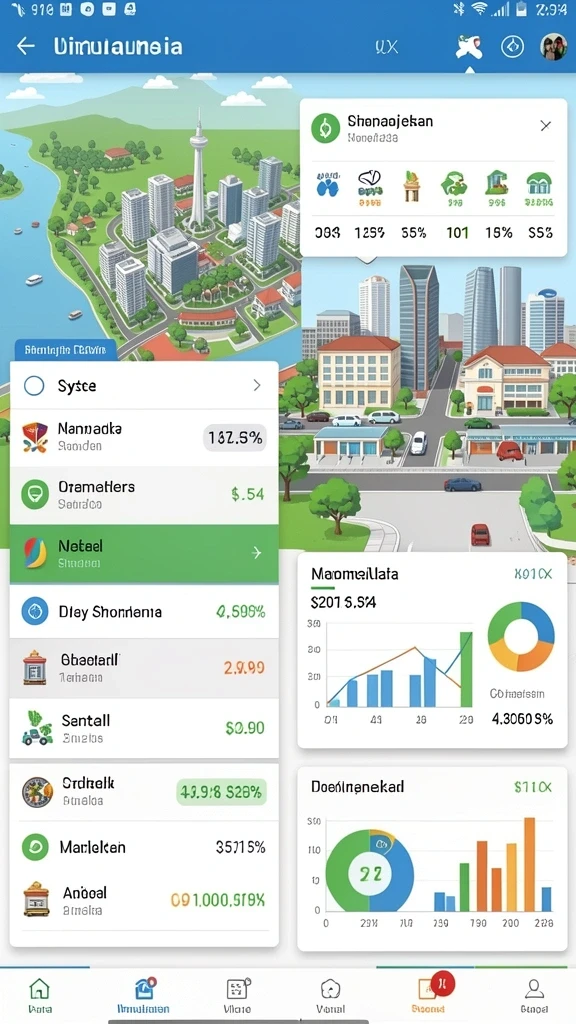
Task: Open the Orametlers row
Action: click(144, 495)
